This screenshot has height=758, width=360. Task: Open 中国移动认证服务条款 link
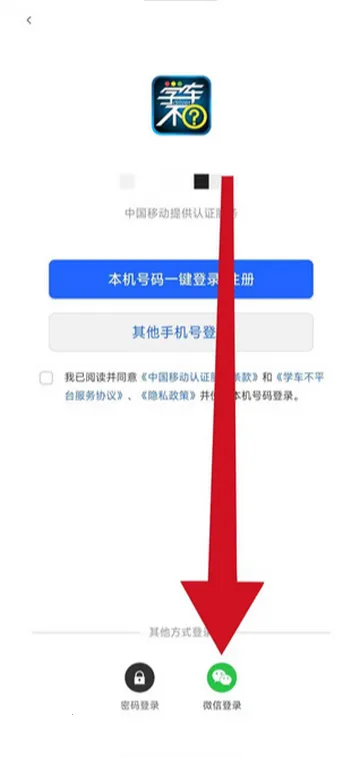click(201, 378)
